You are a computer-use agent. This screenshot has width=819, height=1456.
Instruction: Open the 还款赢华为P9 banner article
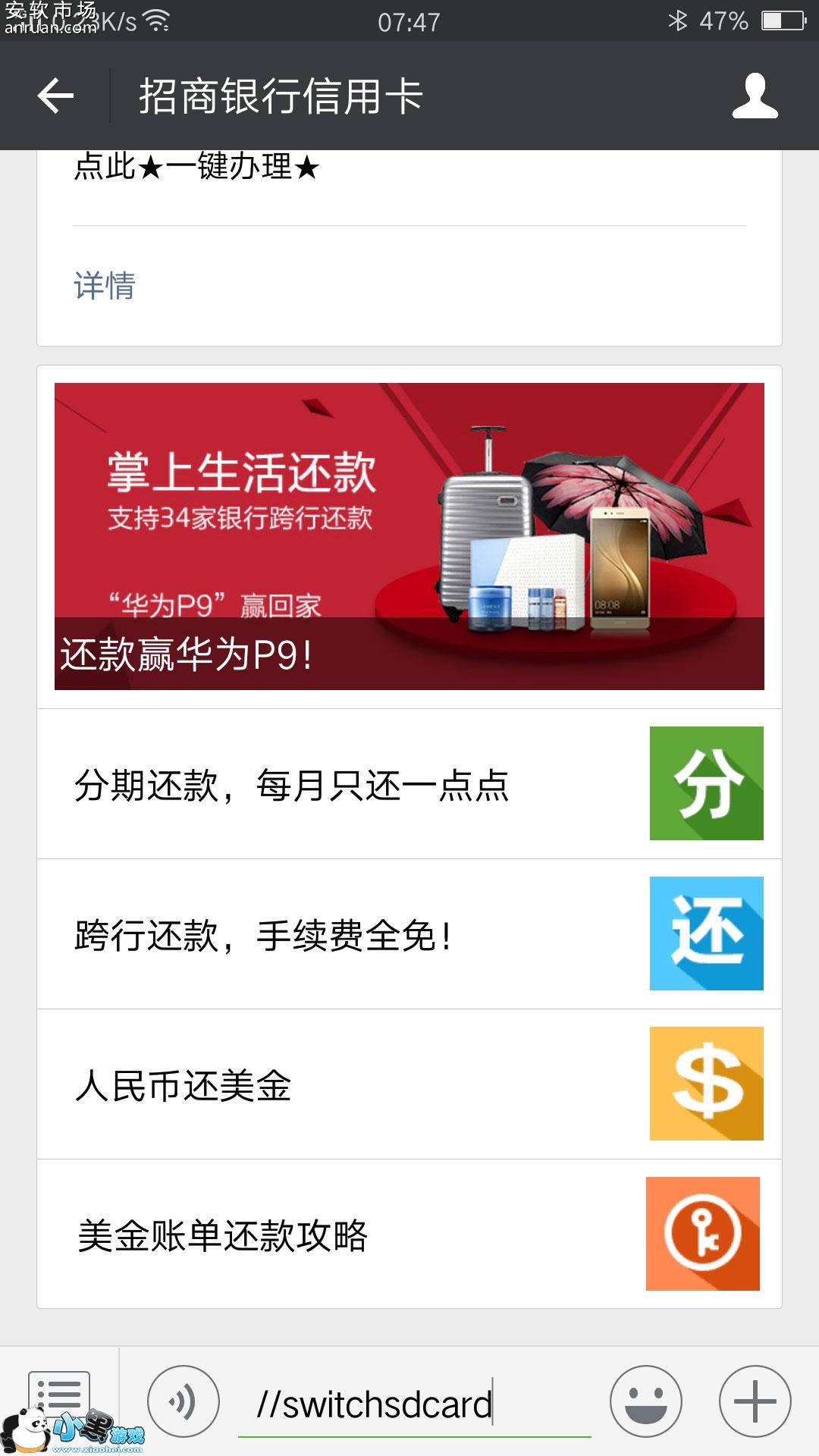(409, 536)
